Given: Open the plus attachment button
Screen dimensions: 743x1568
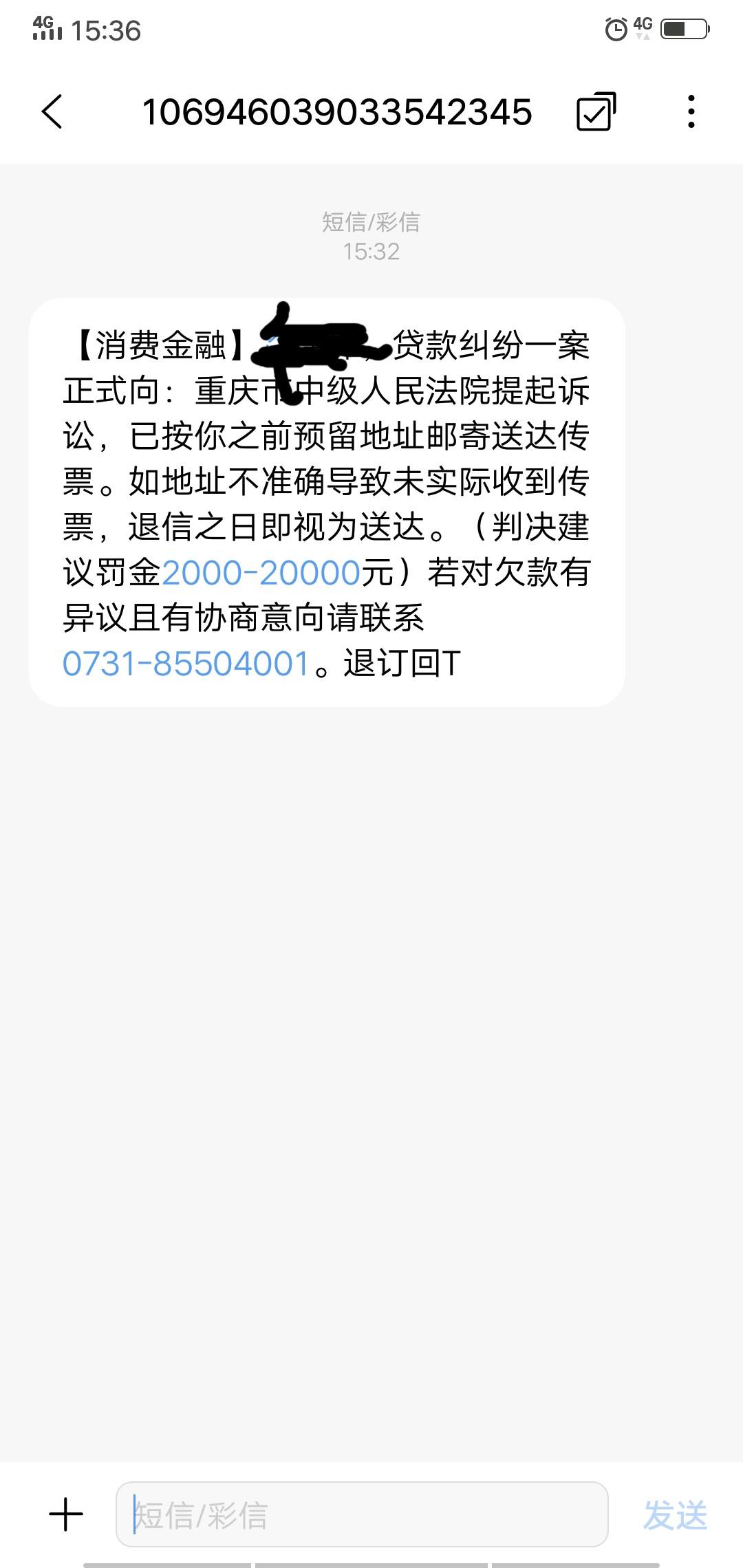Looking at the screenshot, I should (66, 1515).
